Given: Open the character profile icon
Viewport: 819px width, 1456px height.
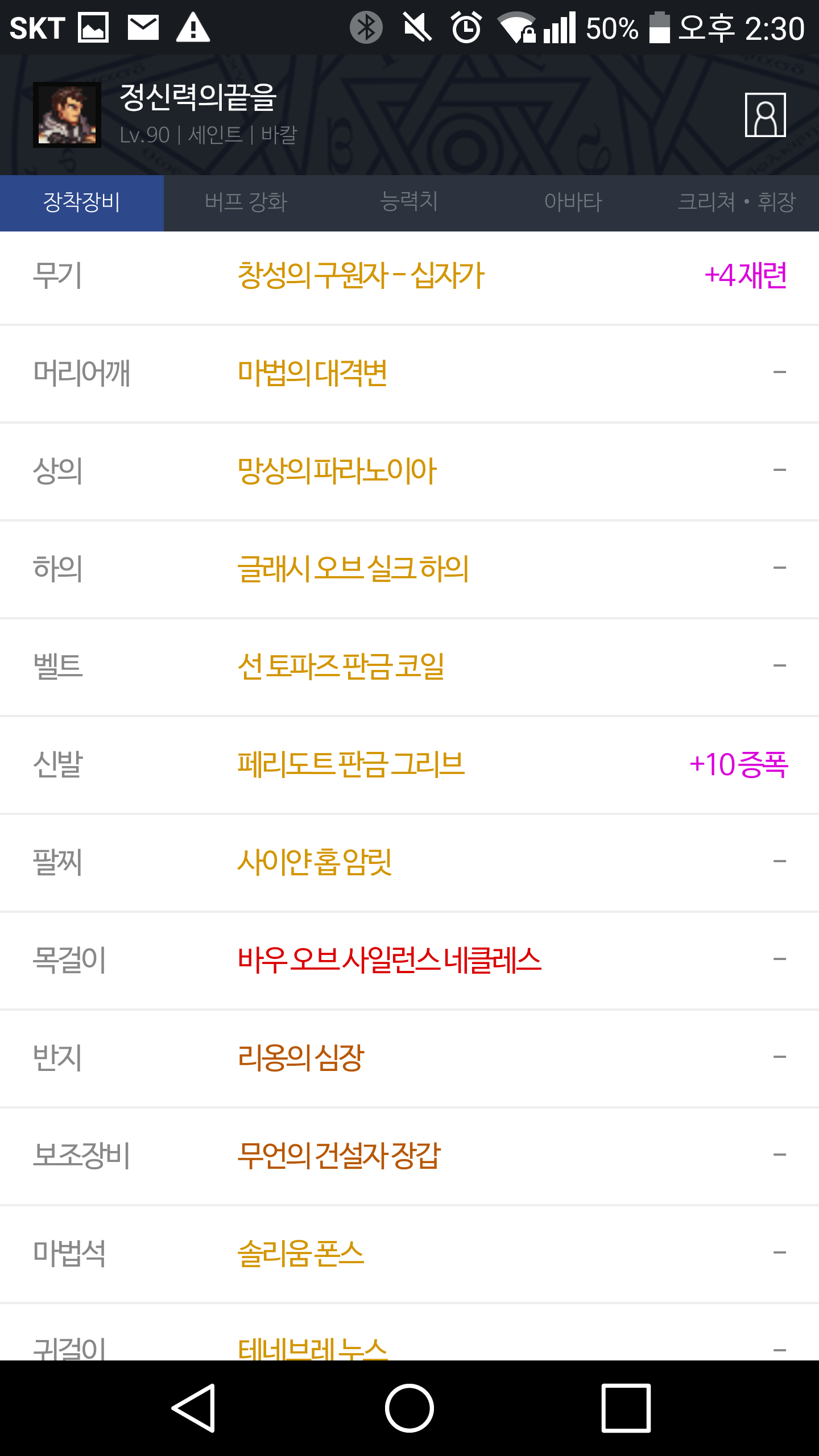Looking at the screenshot, I should coord(765,115).
